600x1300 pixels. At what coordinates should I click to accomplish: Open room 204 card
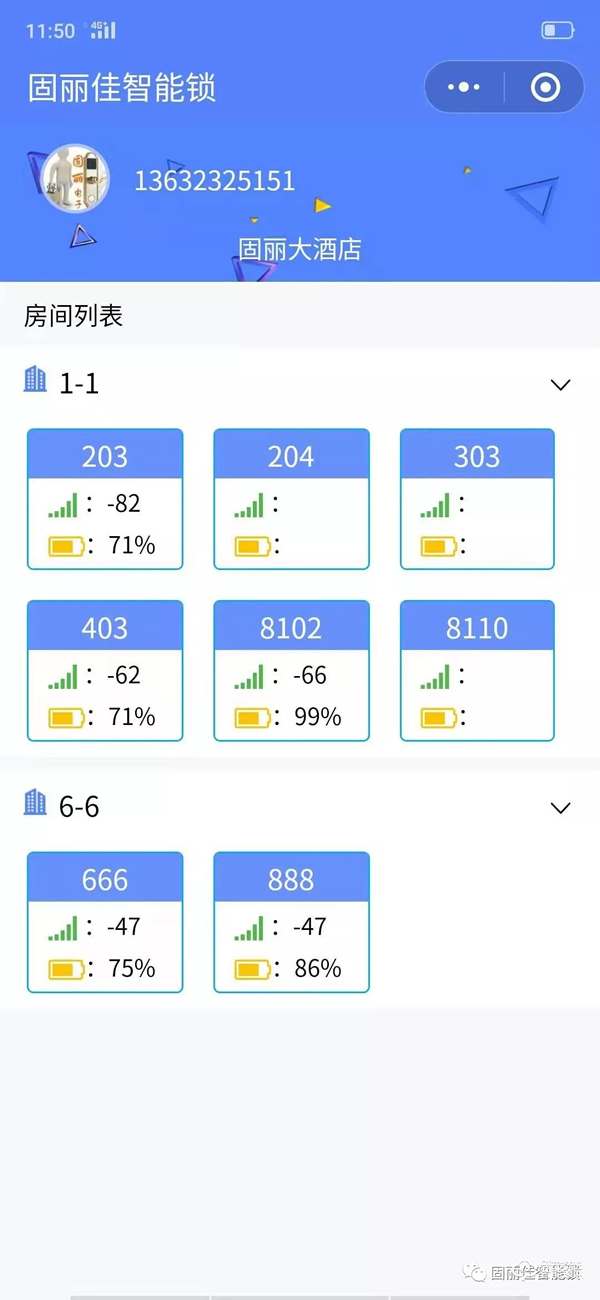(x=291, y=499)
